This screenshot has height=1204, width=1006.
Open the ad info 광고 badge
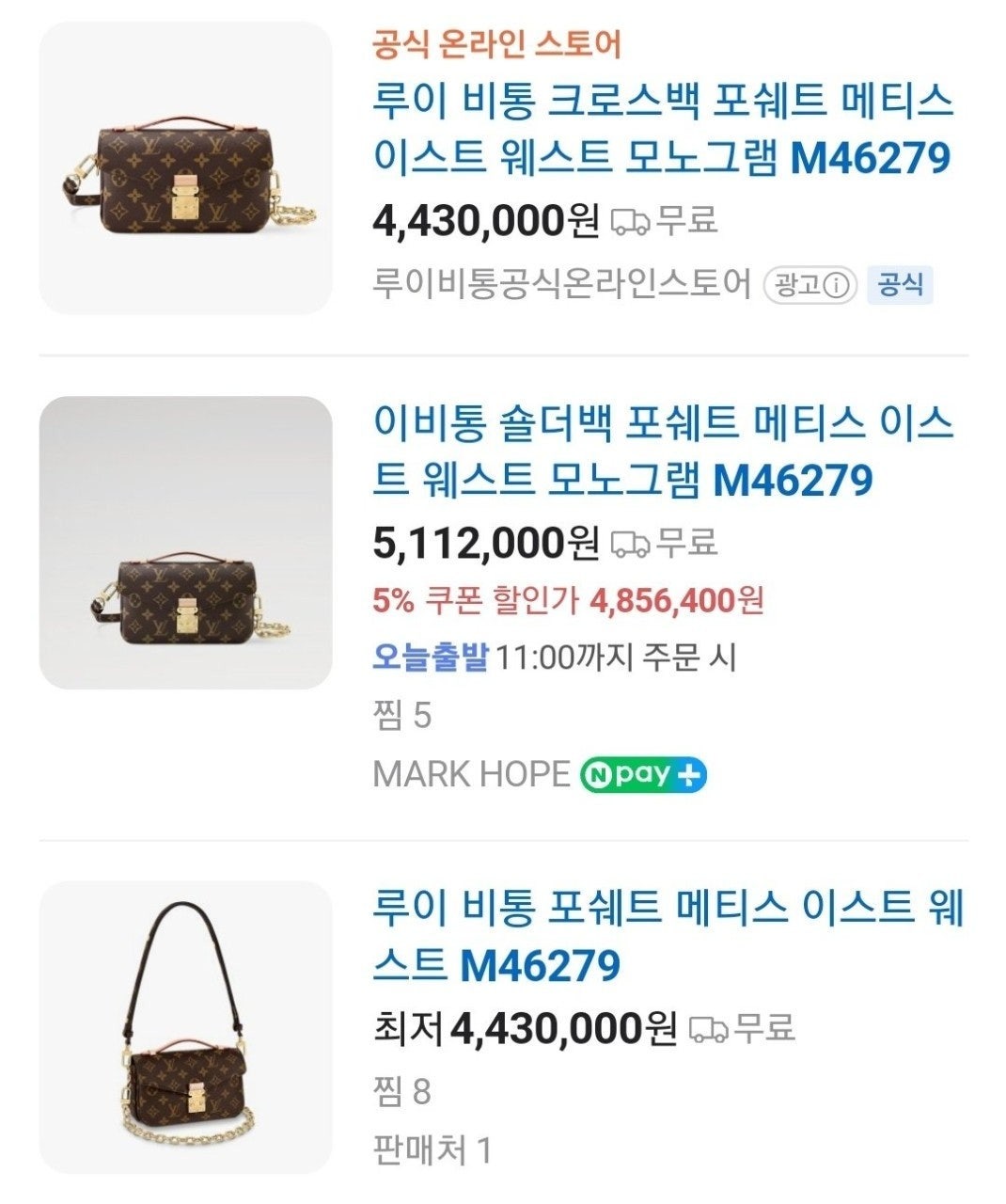809,284
